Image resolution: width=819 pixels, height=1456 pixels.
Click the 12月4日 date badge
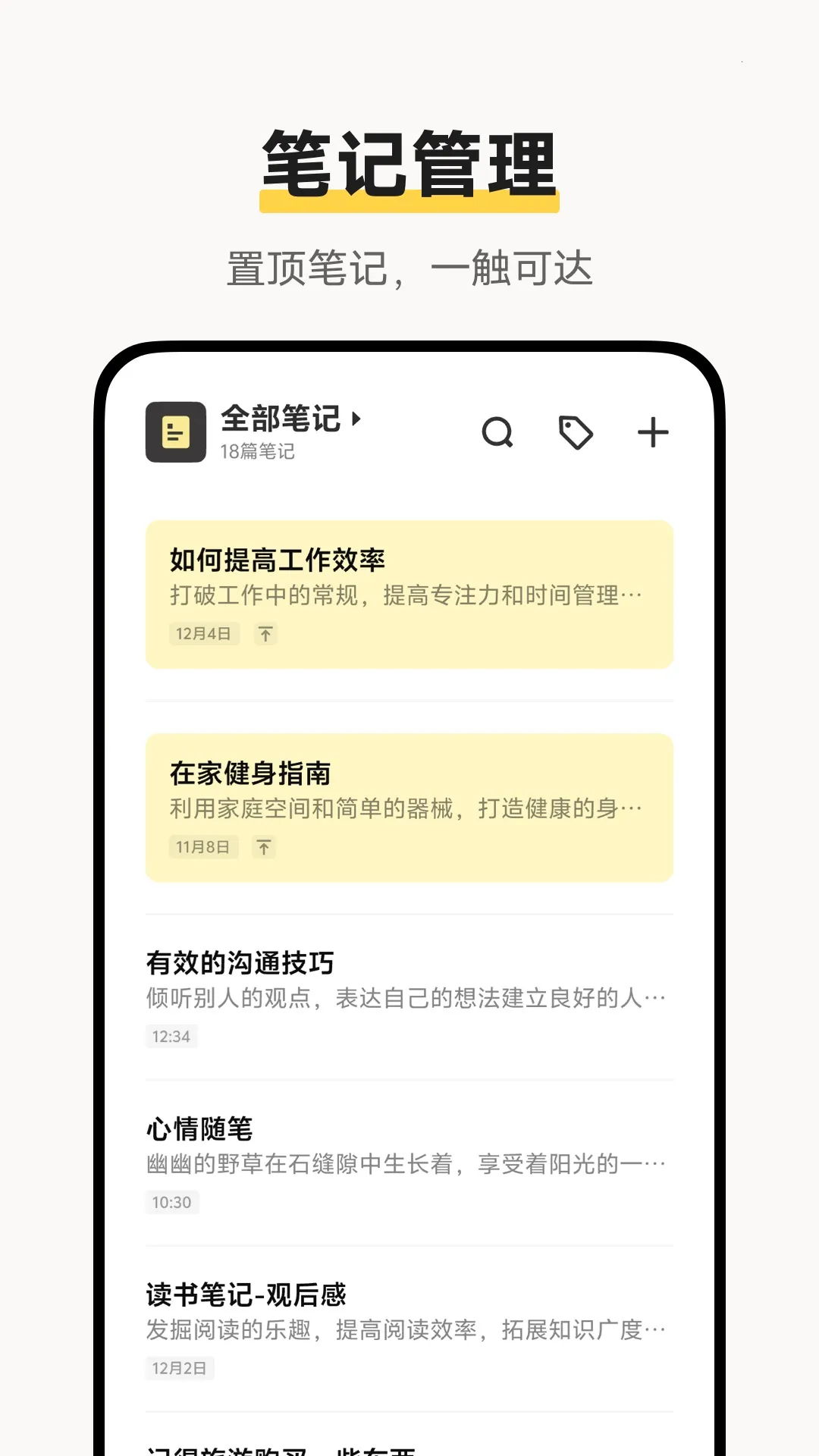coord(203,634)
